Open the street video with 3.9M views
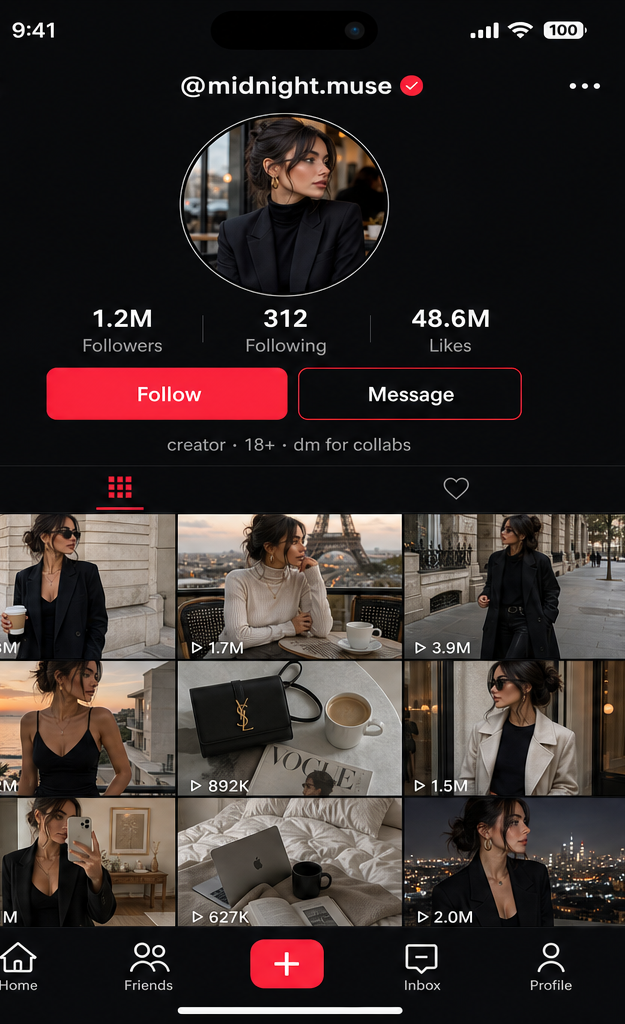This screenshot has height=1024, width=625. (515, 586)
